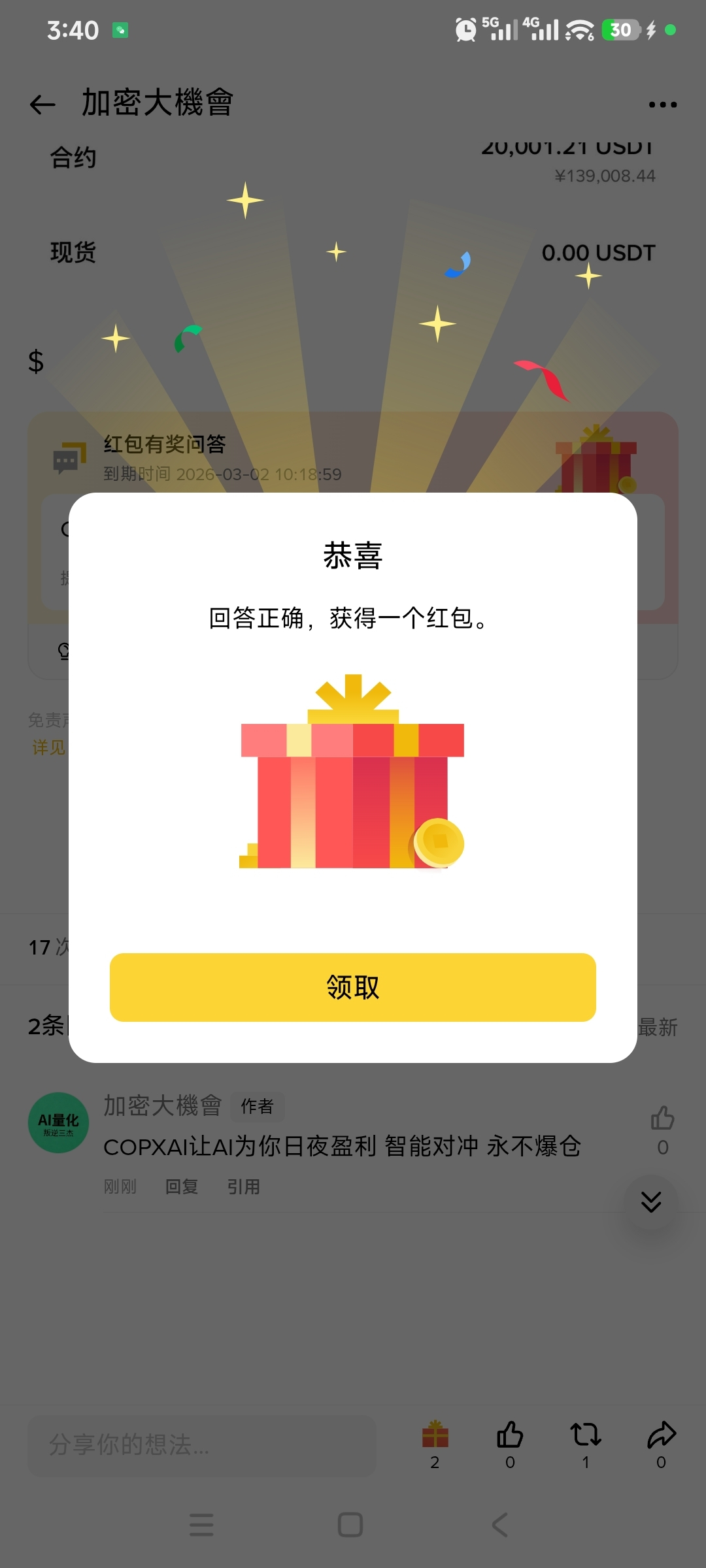
Task: Open the 分享你的想法 comment field
Action: [x=201, y=1445]
